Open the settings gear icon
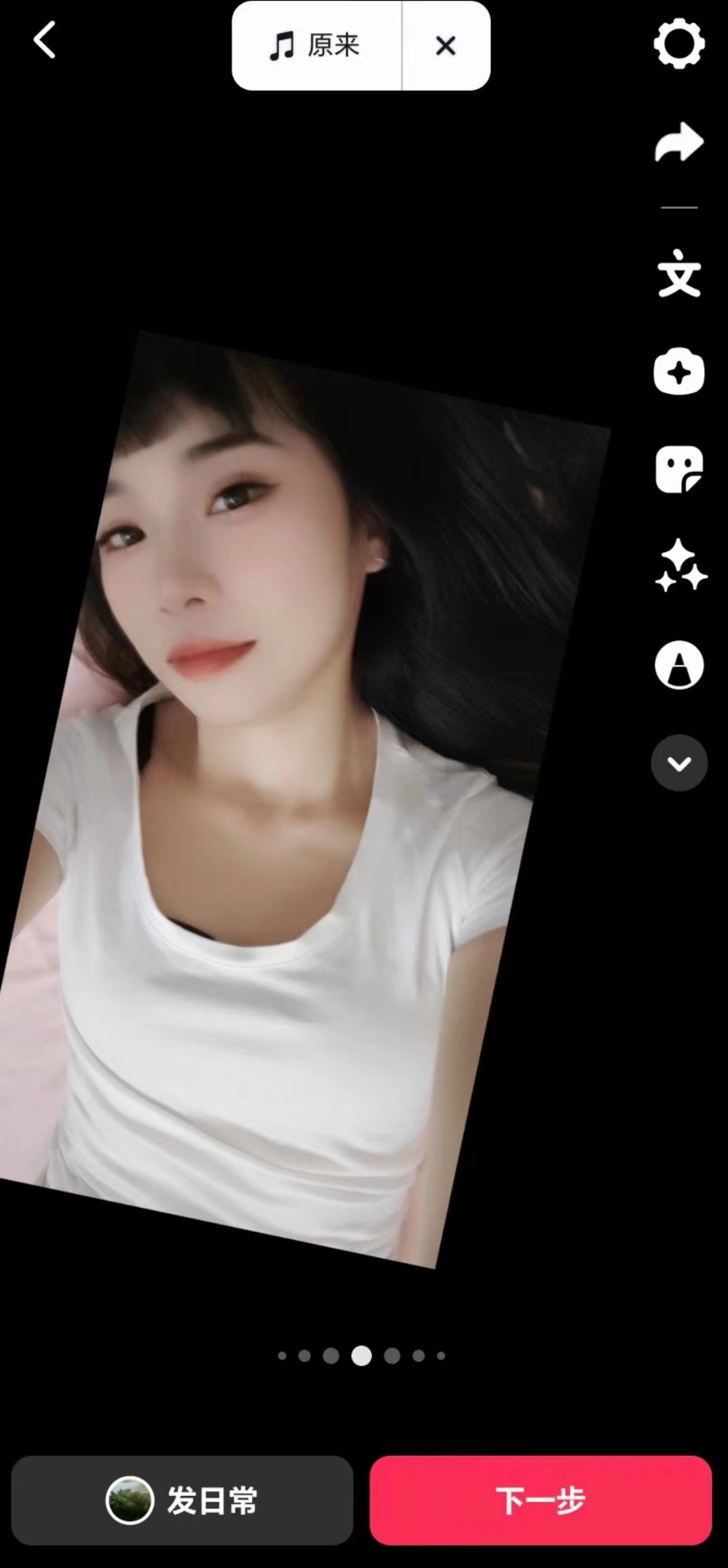The height and width of the screenshot is (1568, 728). [x=678, y=43]
